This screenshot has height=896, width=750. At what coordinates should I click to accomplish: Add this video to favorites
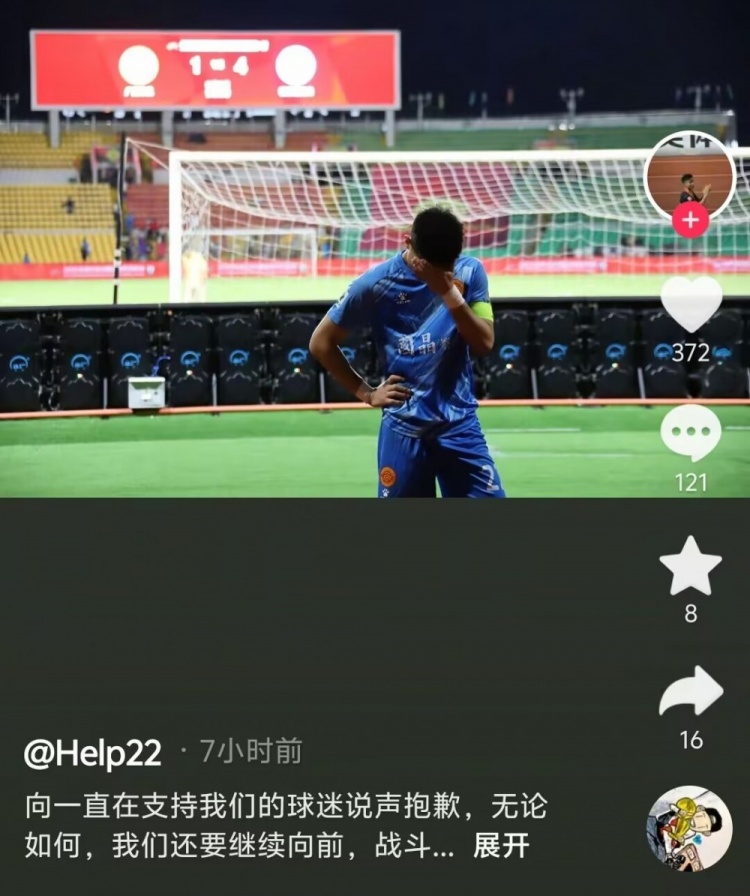pos(691,566)
